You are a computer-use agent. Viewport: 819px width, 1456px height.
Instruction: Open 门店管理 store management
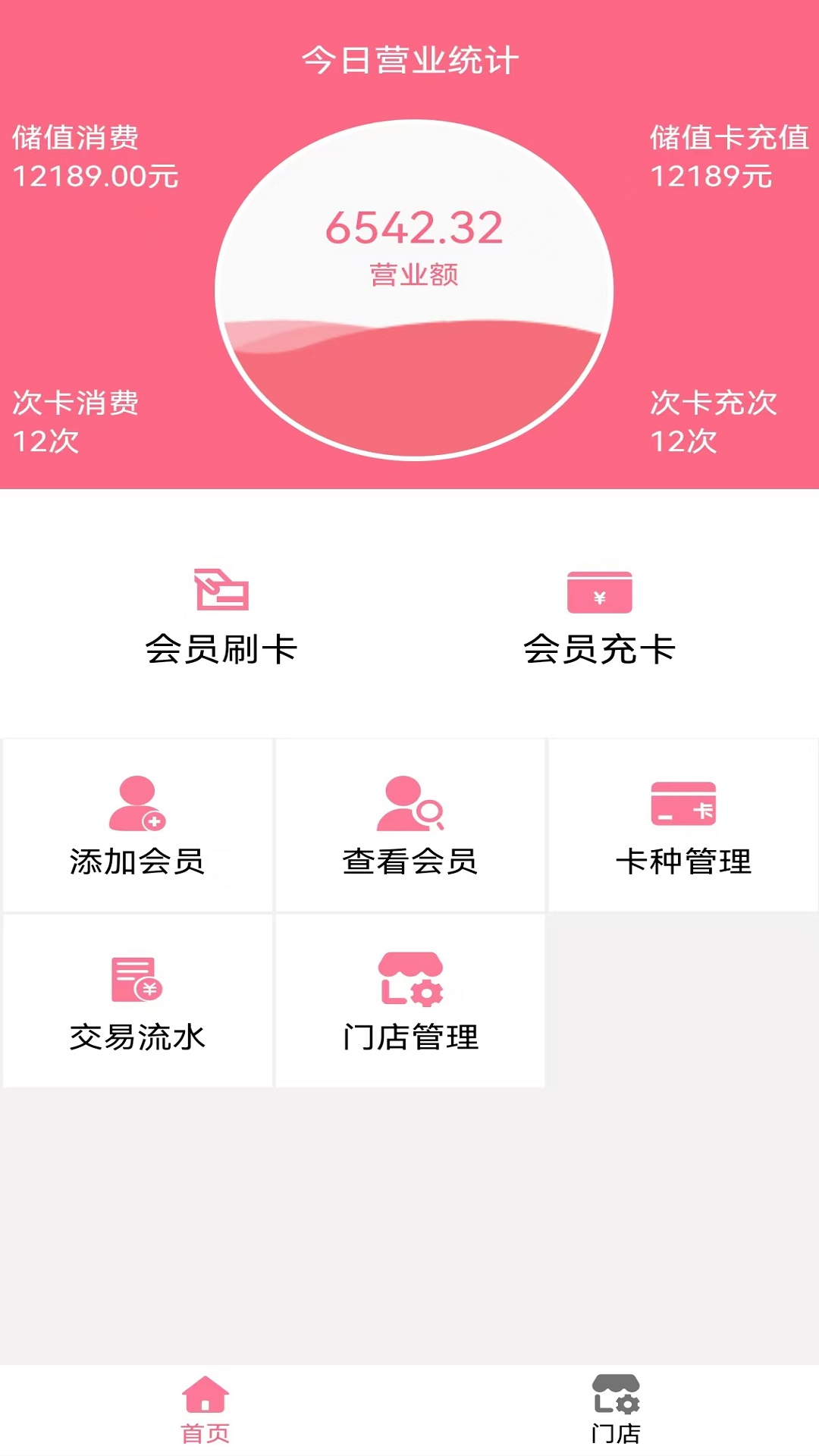tap(410, 1001)
